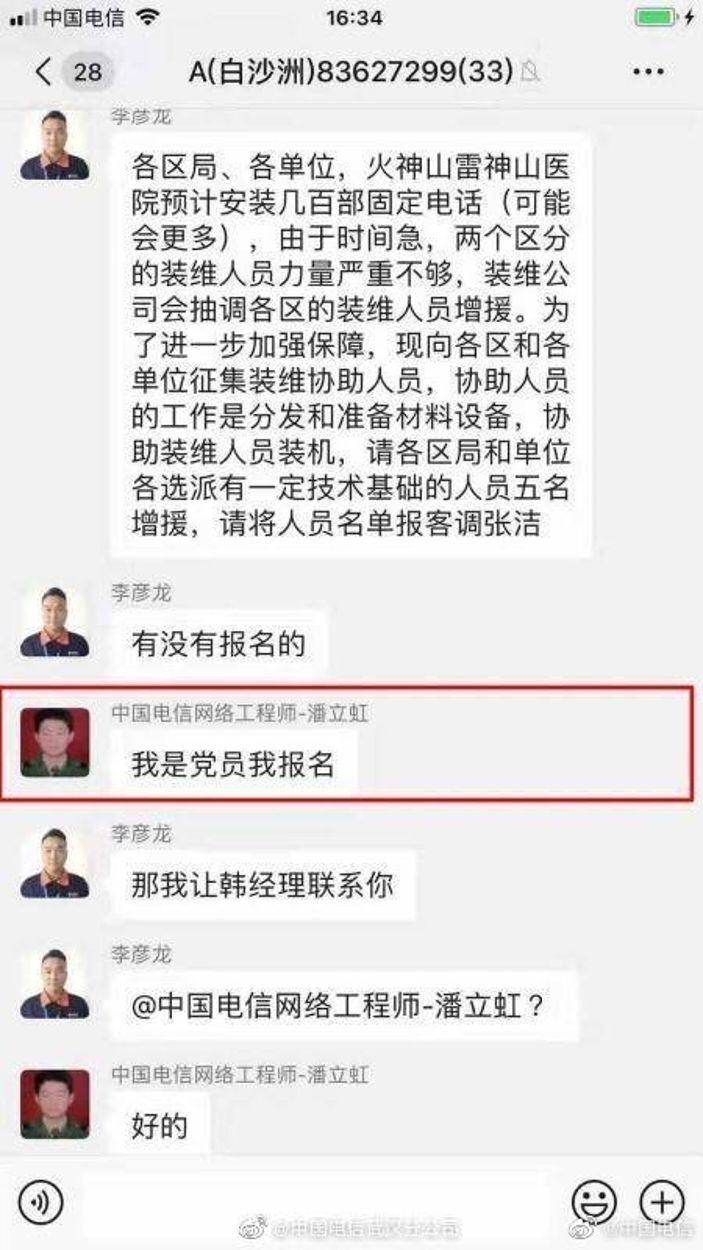Open 潘立虹's avatar beside '我是党员我报名'
Screen dimensions: 703x1250
(55, 743)
